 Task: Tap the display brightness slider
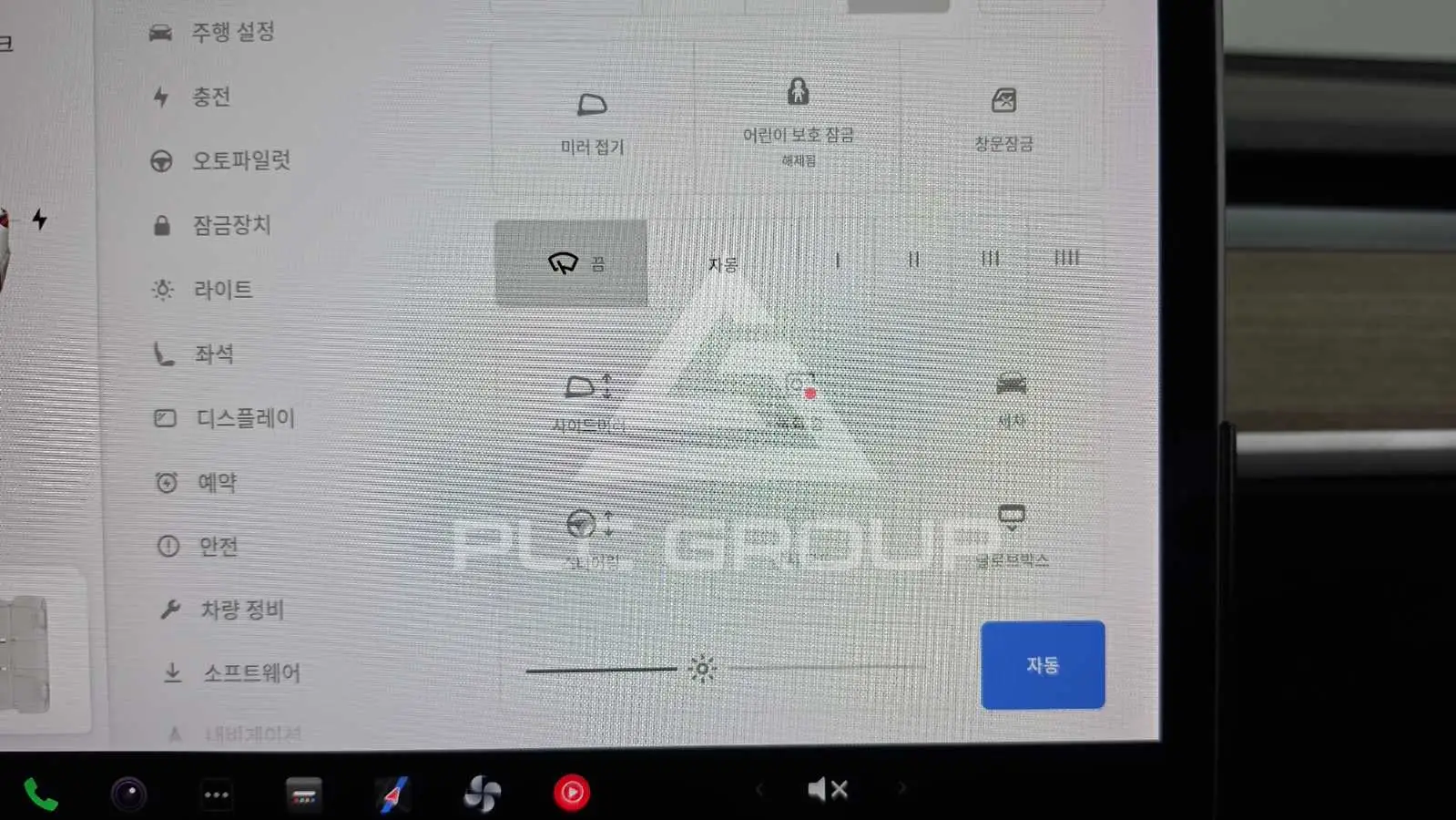coord(726,669)
